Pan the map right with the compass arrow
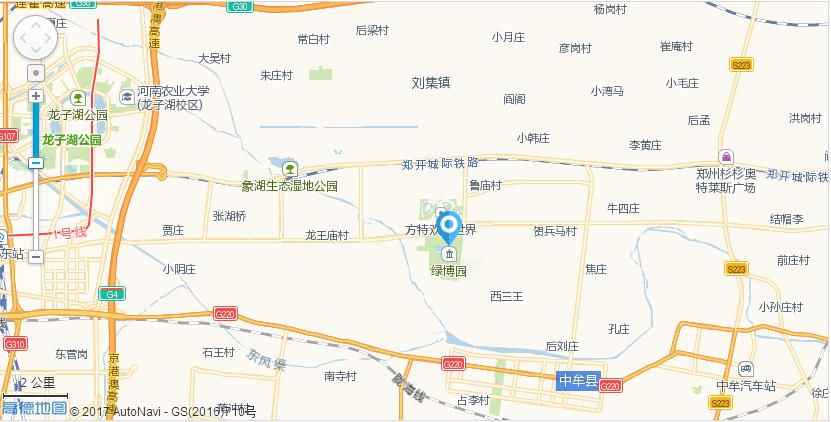831x422 pixels. (49, 37)
